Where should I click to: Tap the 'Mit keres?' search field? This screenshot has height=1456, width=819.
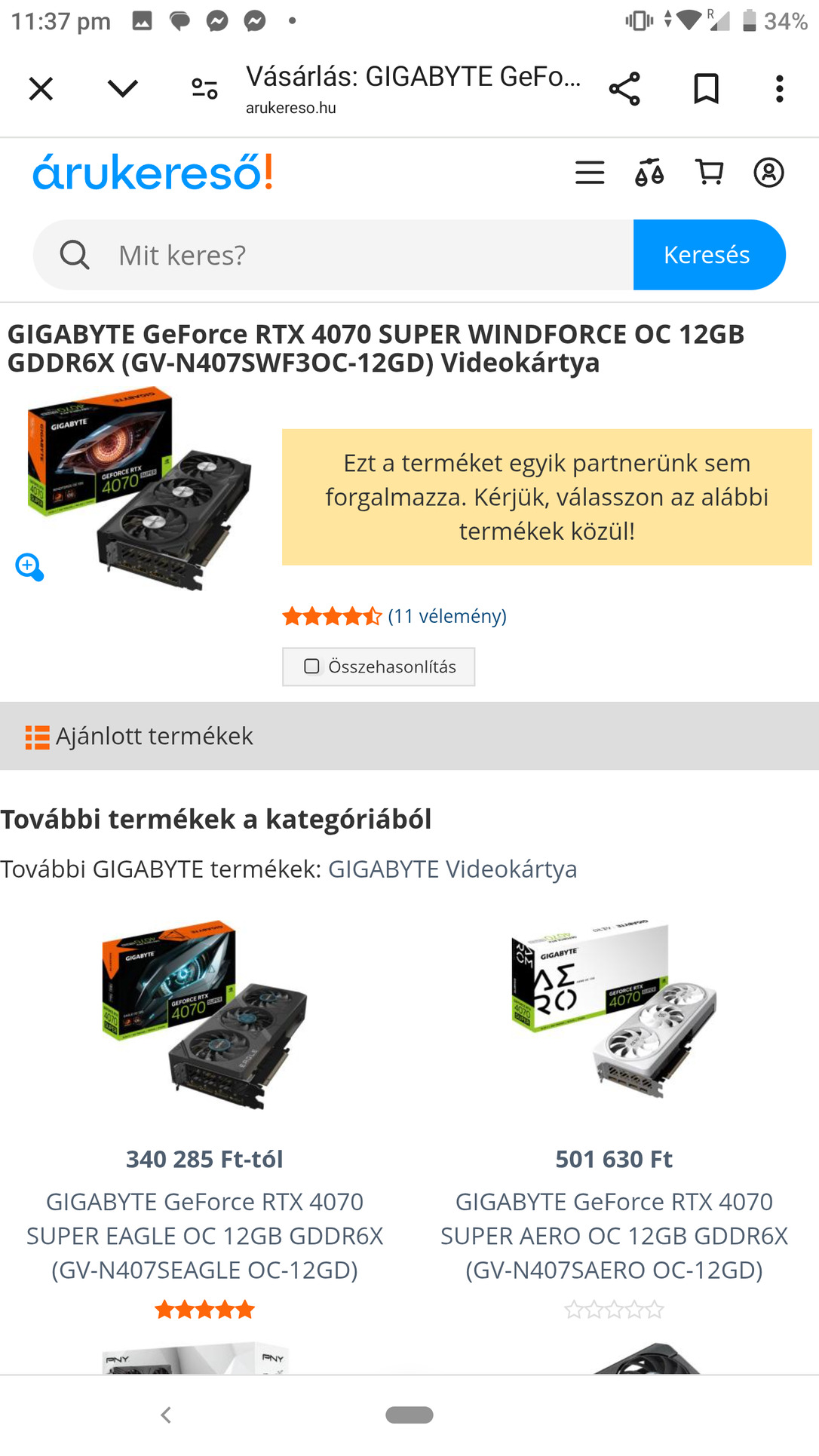coord(362,255)
